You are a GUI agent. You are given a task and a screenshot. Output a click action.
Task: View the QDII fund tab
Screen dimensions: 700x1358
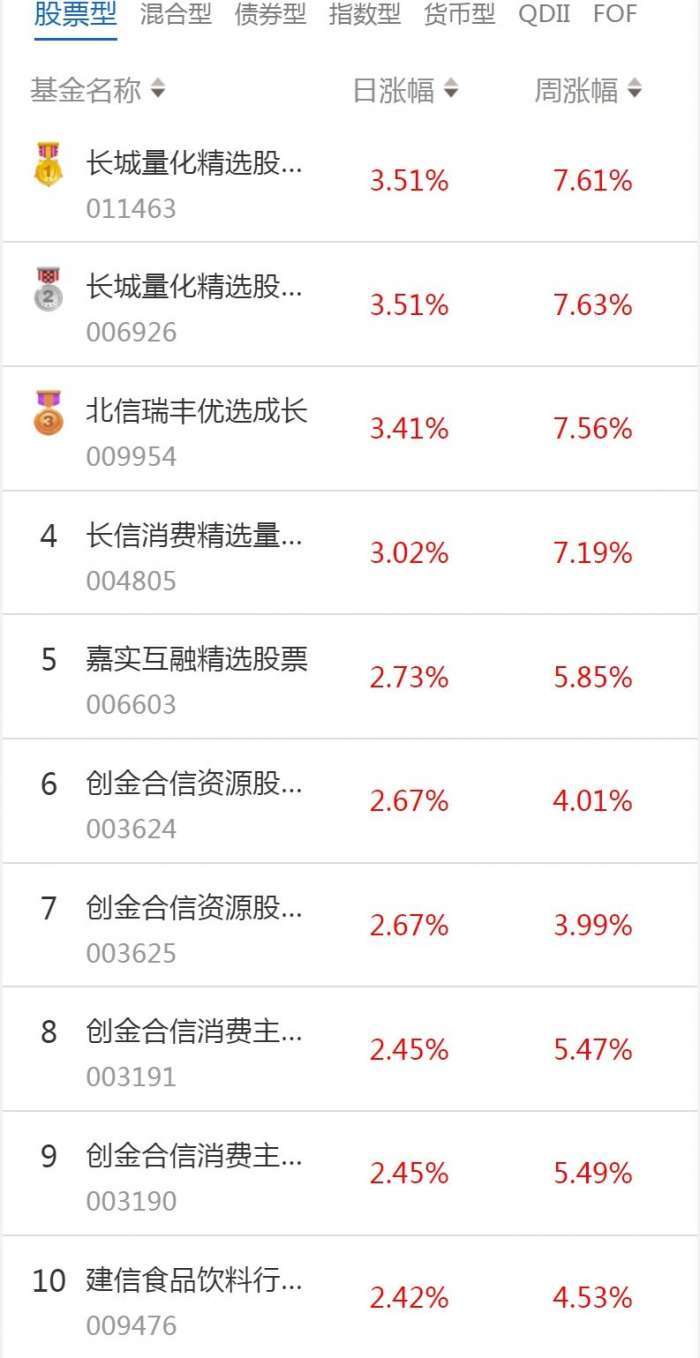[544, 15]
